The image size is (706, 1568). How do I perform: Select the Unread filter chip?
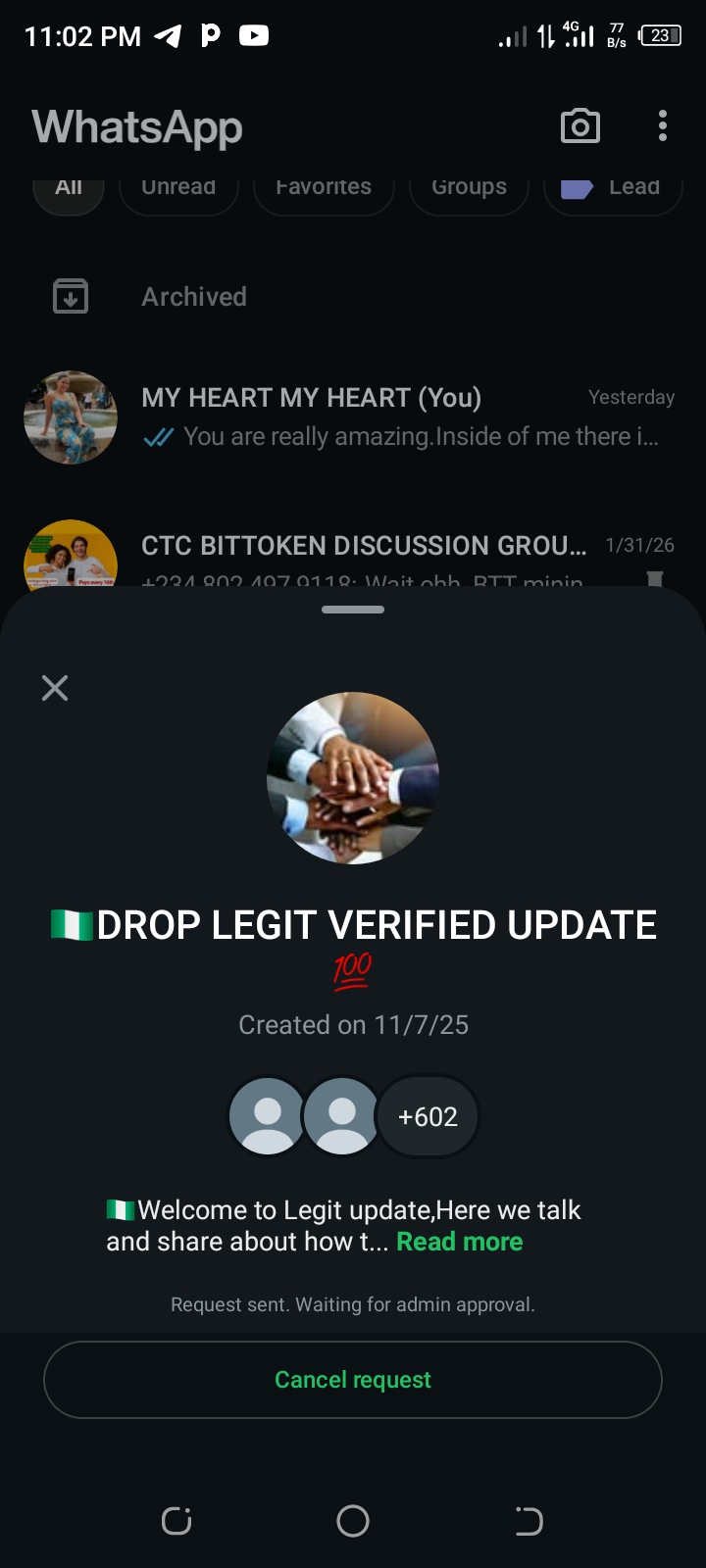[178, 188]
